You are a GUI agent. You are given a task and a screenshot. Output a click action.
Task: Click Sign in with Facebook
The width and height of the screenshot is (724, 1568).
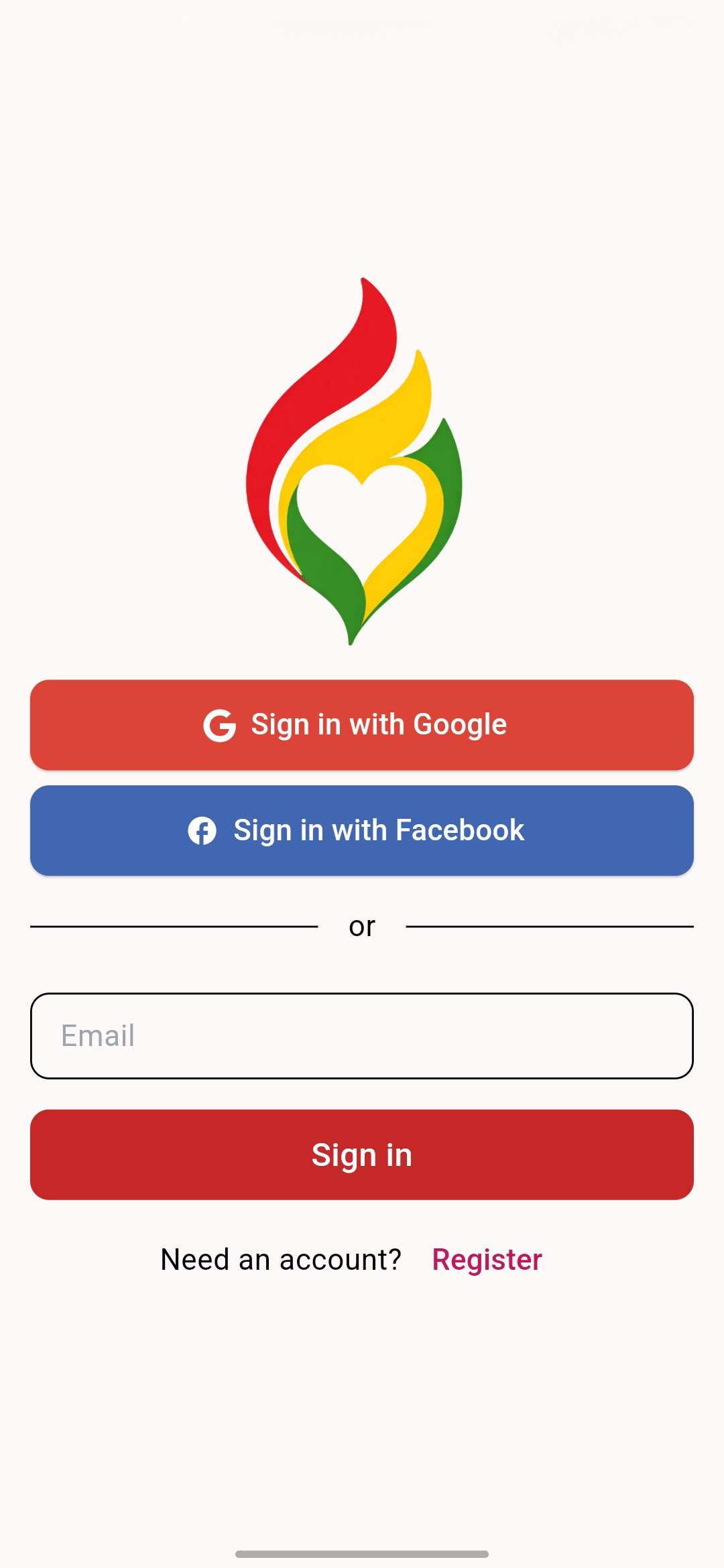pos(362,830)
